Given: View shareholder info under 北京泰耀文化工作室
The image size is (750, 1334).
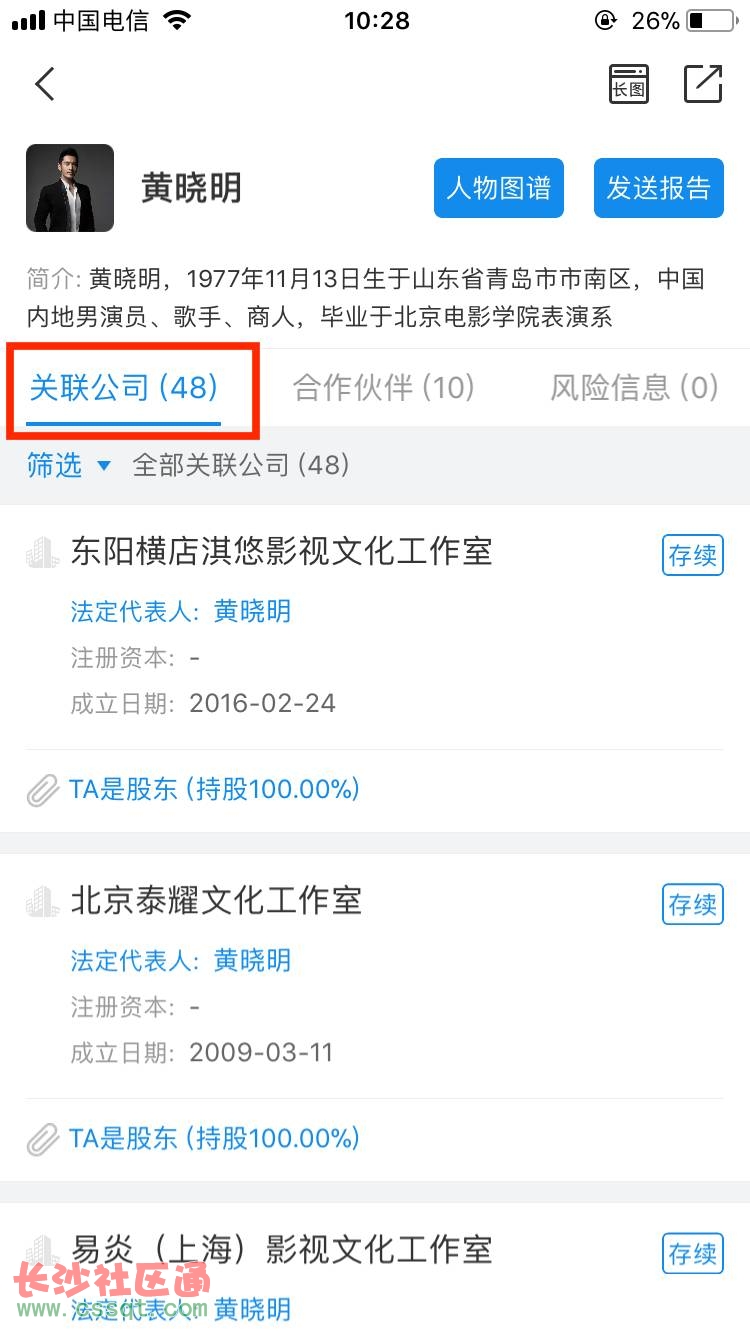Looking at the screenshot, I should pyautogui.click(x=214, y=1138).
